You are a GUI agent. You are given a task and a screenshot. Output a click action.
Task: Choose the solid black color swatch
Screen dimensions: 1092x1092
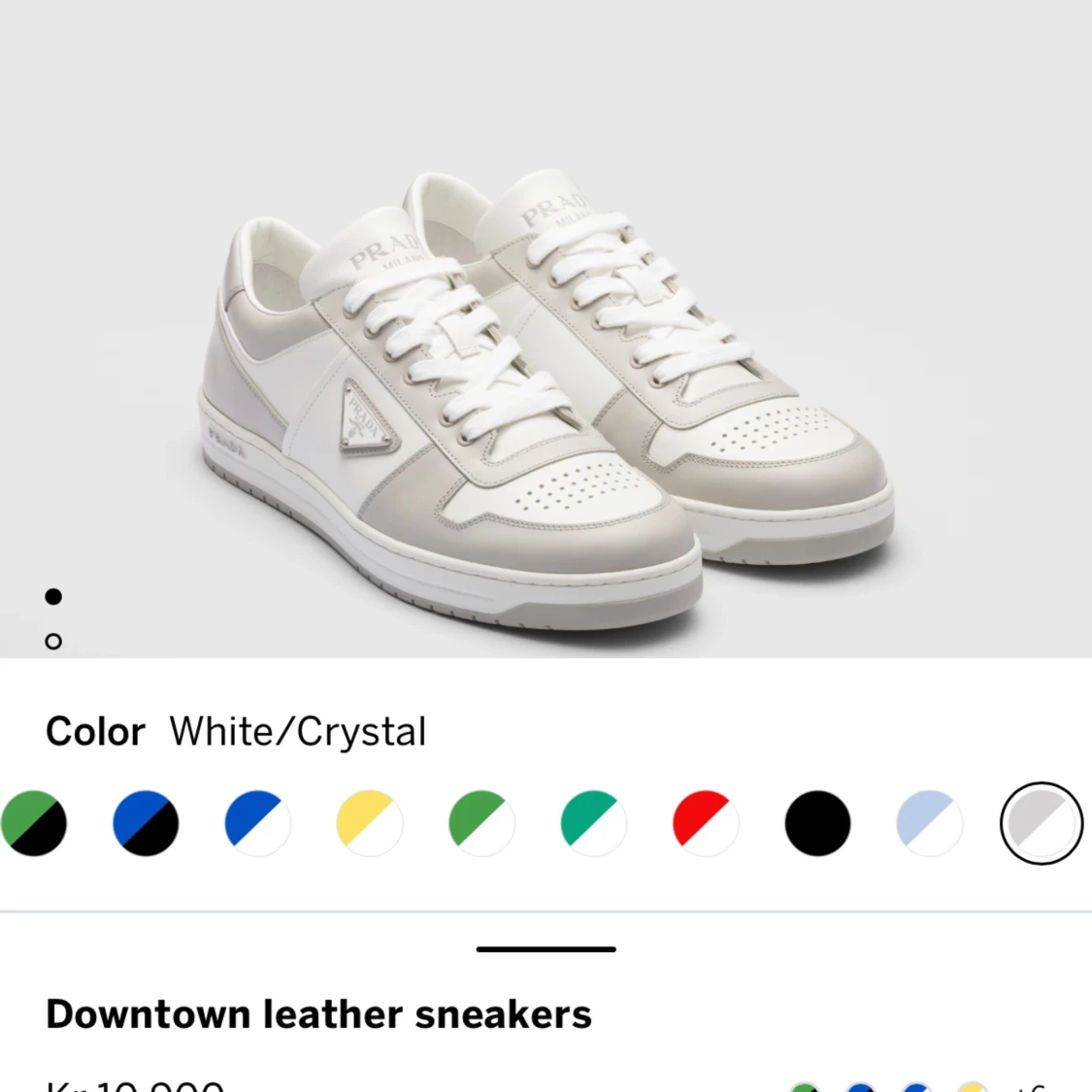click(x=817, y=823)
